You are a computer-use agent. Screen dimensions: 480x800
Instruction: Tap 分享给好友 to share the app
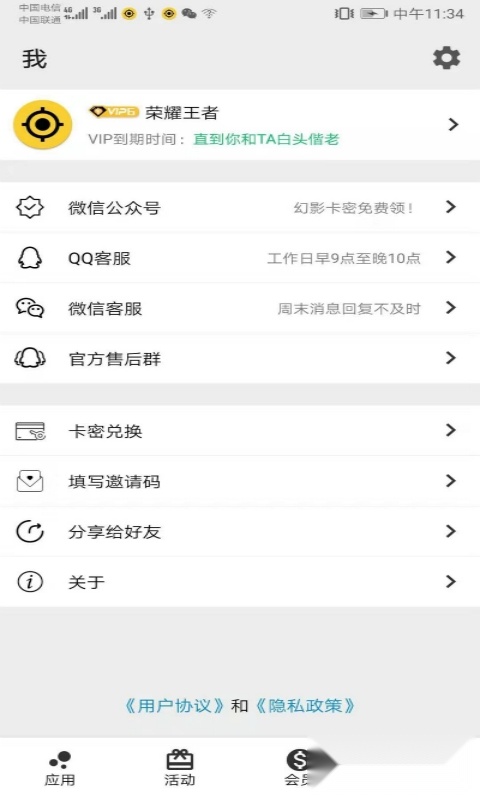240,532
